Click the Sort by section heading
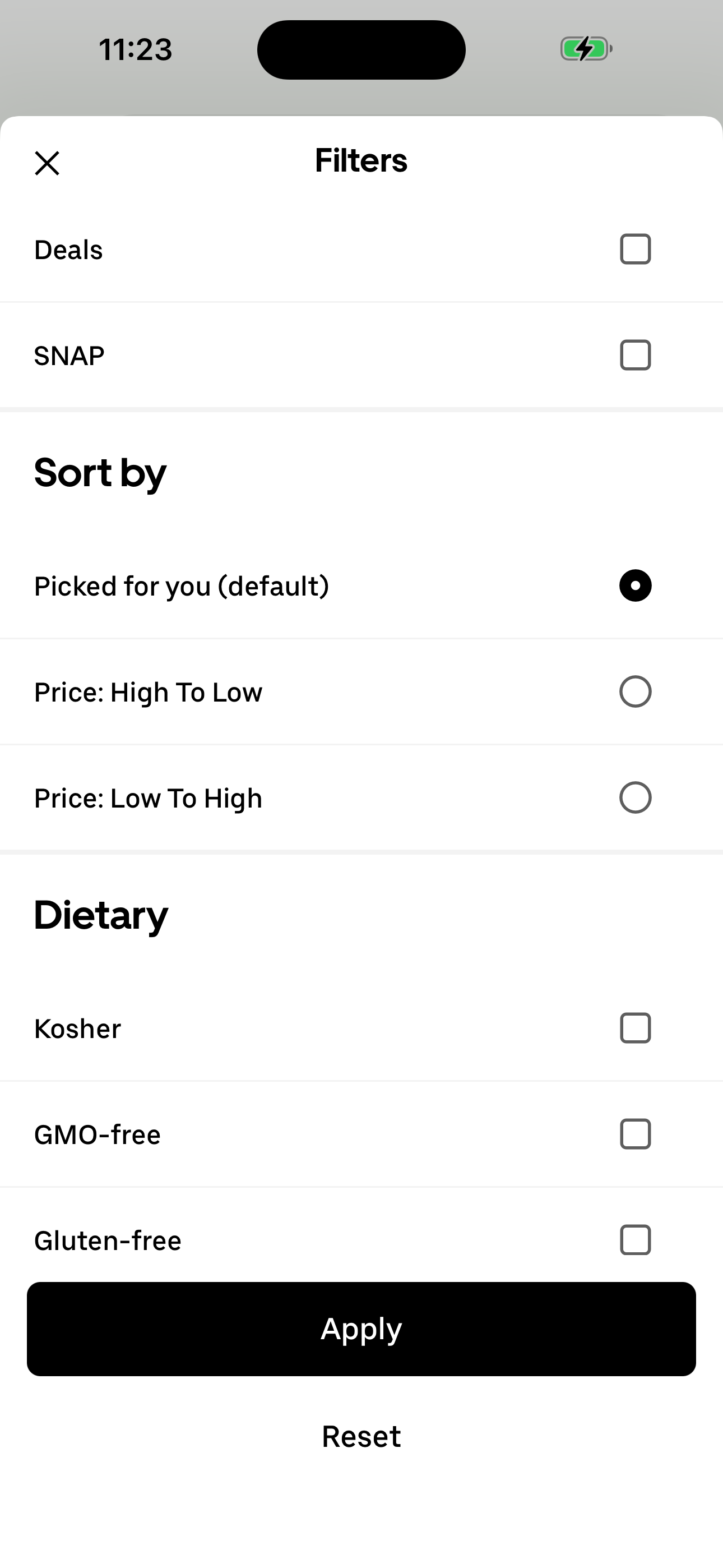This screenshot has width=723, height=1568. pos(100,473)
